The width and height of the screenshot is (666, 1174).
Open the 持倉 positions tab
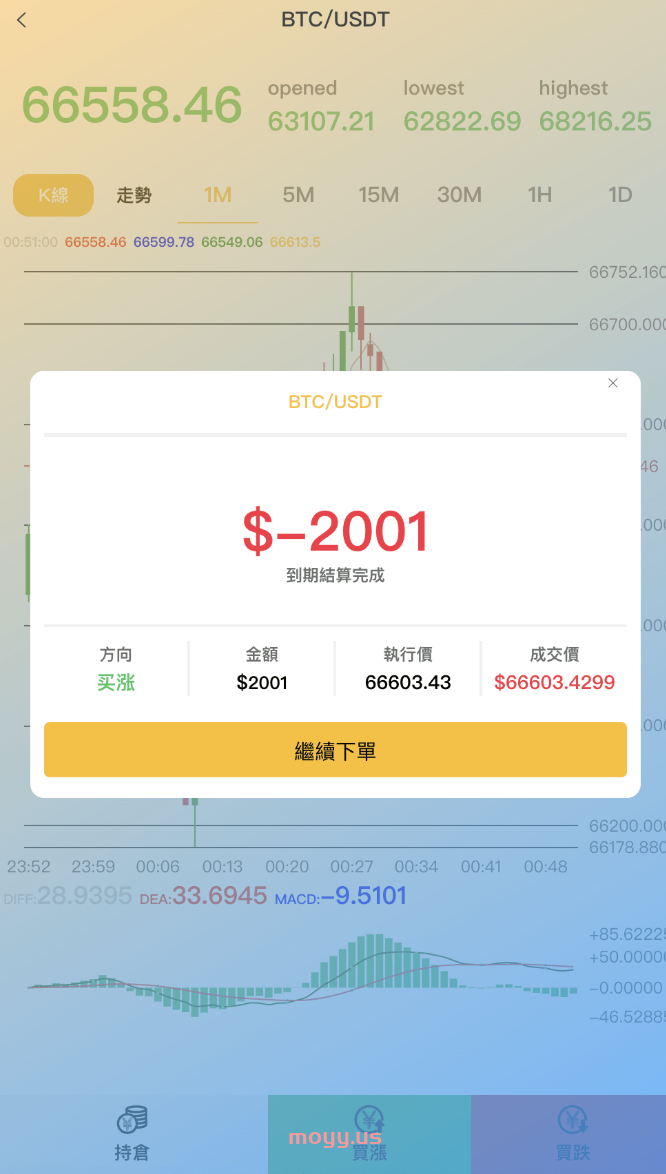click(x=133, y=1134)
